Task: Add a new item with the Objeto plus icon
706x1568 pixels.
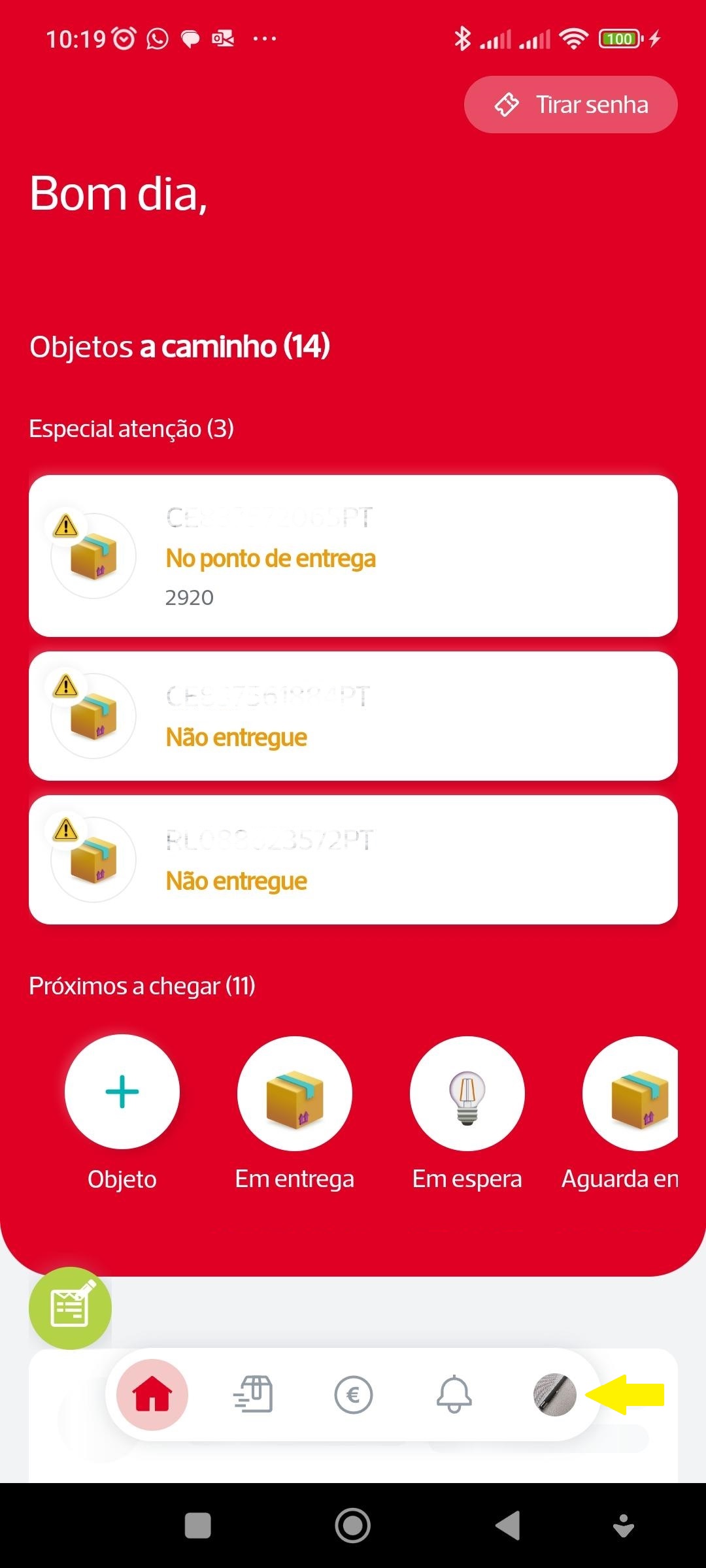Action: click(122, 1091)
